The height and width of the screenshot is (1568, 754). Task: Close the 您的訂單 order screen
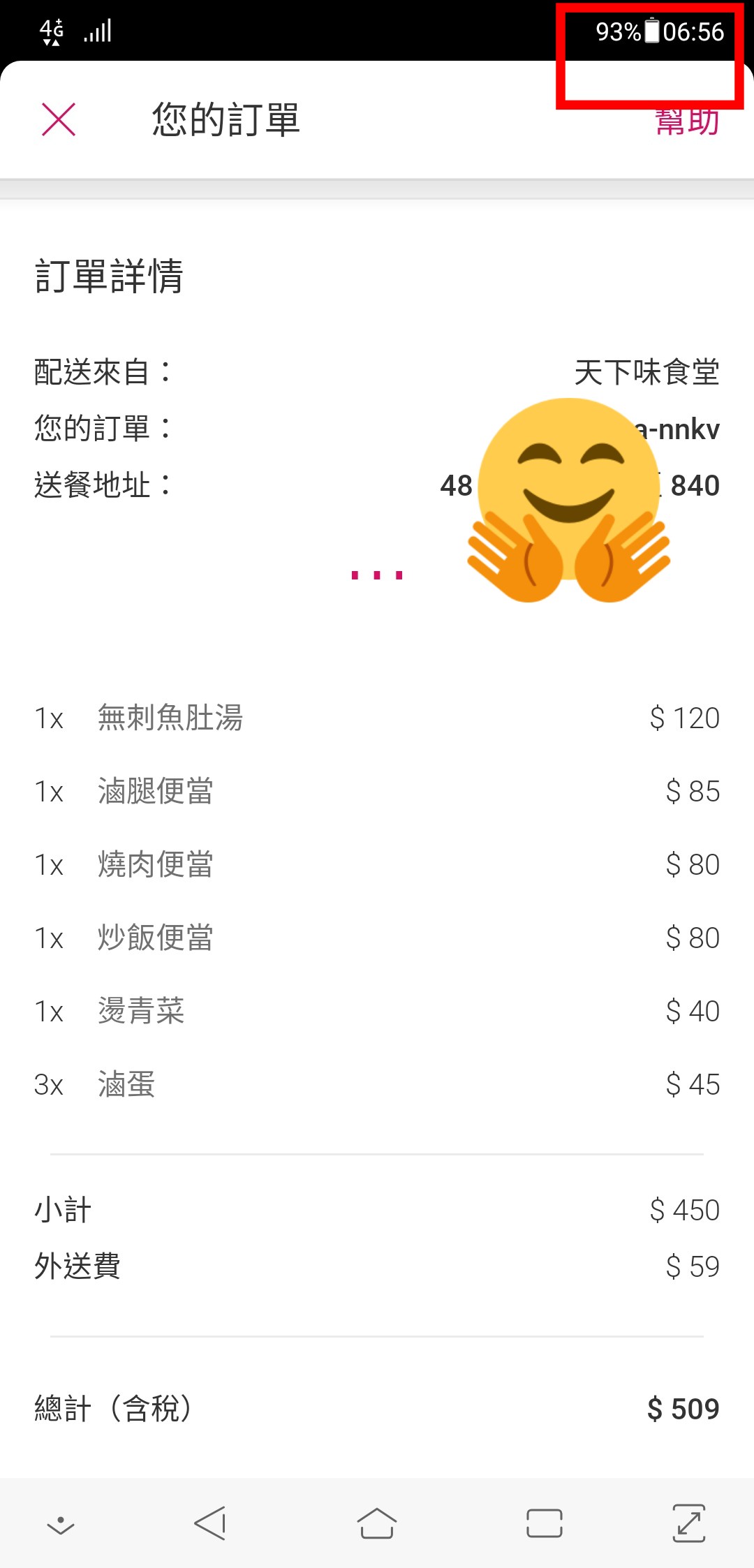point(59,119)
